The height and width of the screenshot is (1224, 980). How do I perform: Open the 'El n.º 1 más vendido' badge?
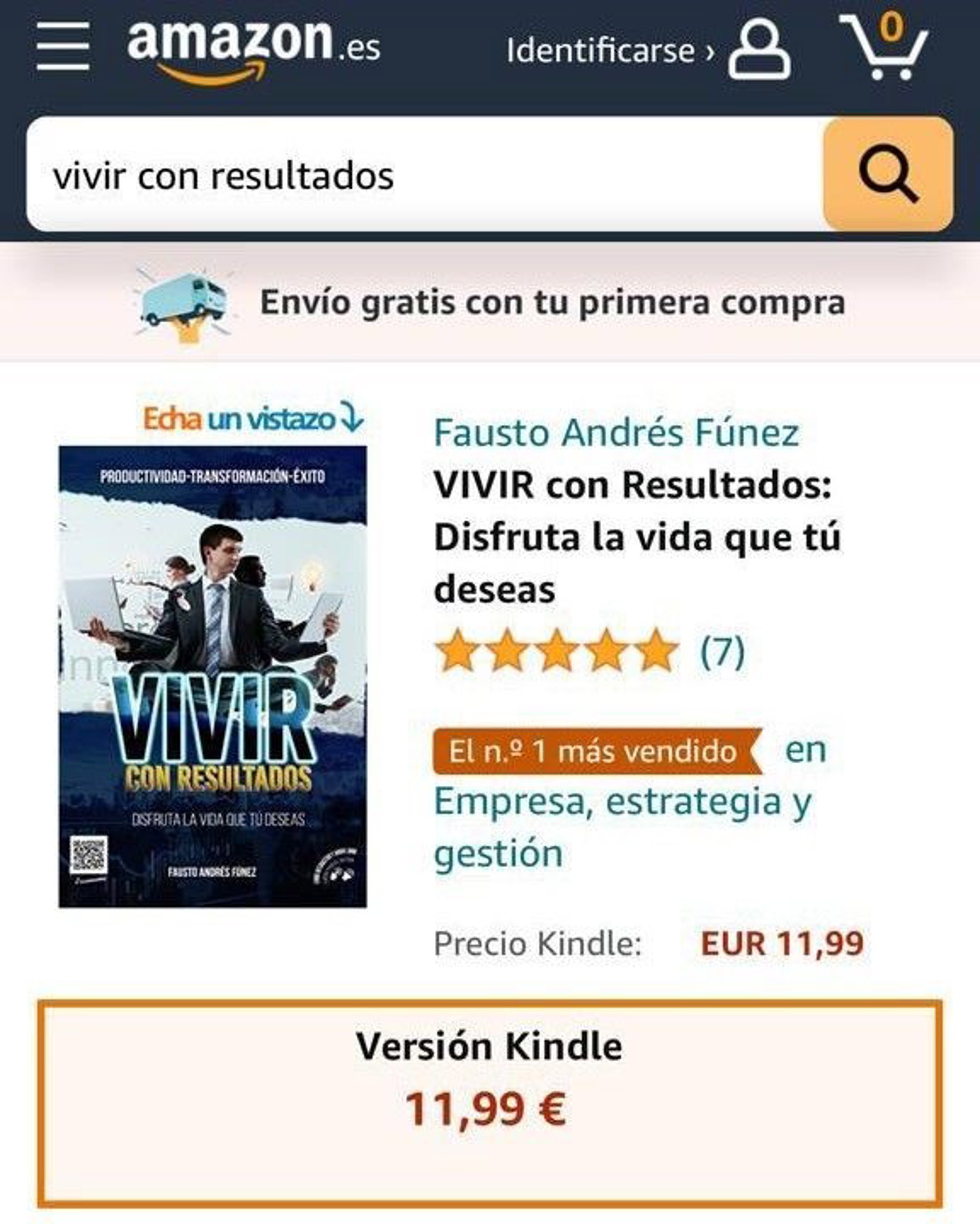[x=594, y=751]
